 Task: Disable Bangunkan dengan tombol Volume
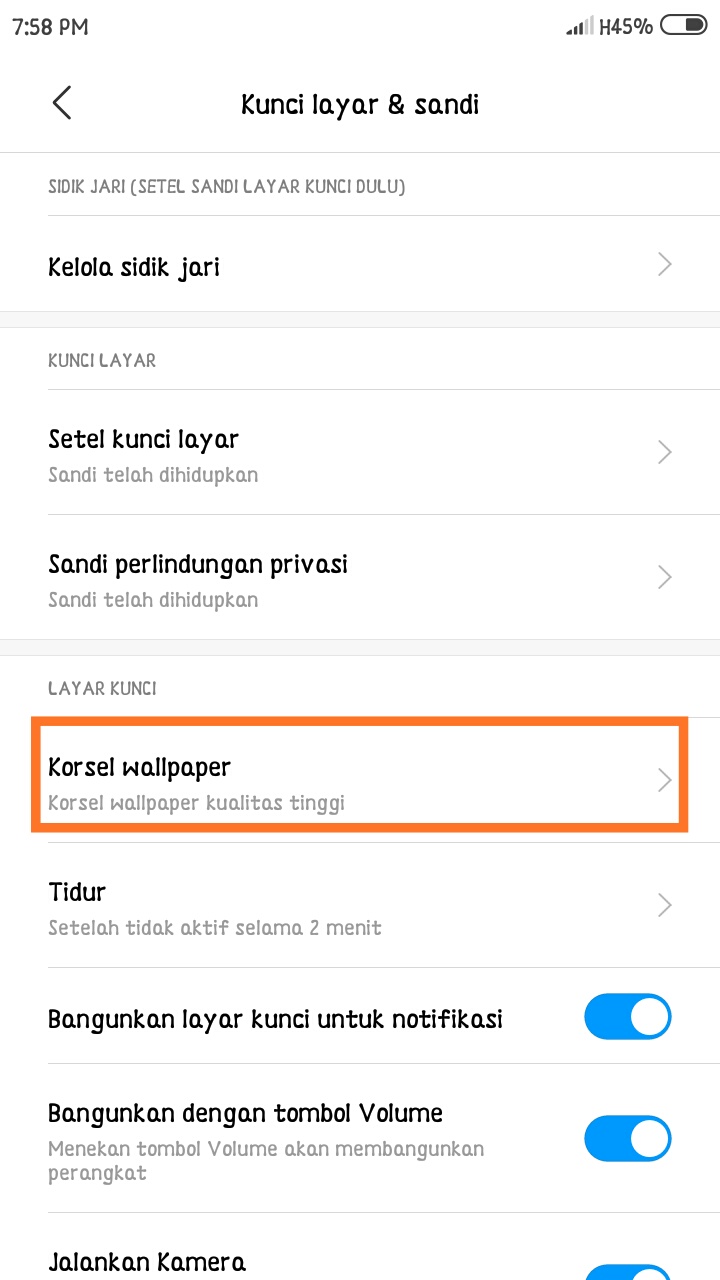pyautogui.click(x=627, y=1139)
